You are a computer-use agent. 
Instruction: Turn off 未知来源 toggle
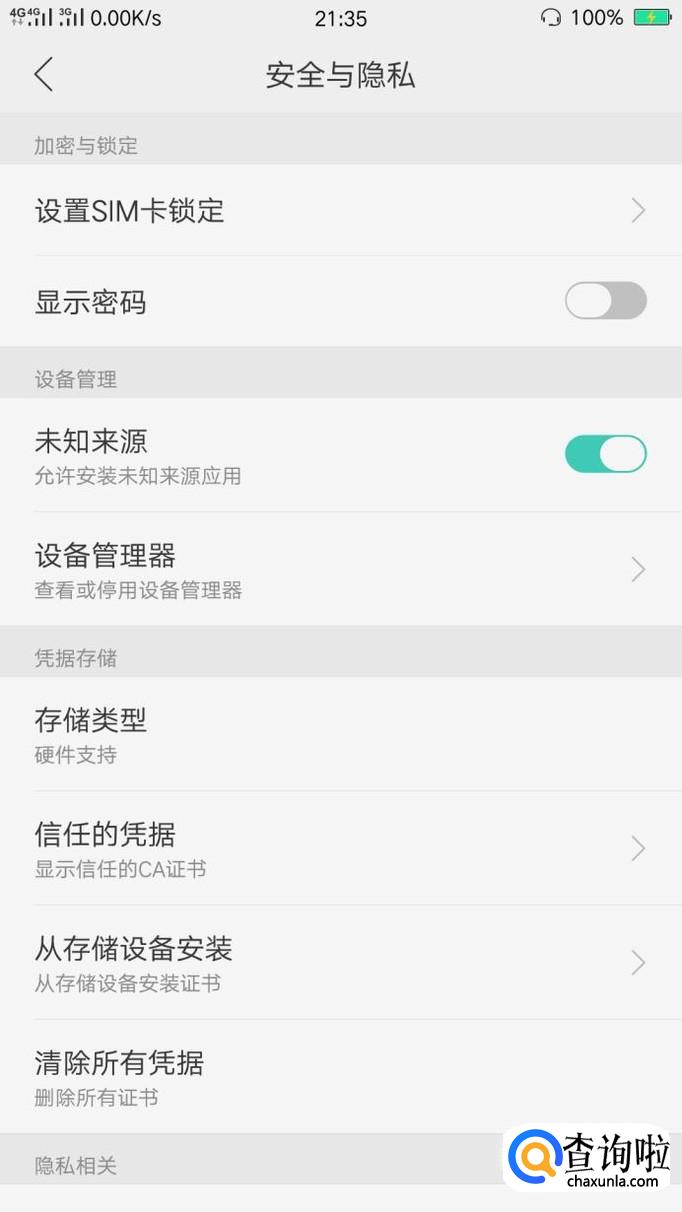point(605,454)
